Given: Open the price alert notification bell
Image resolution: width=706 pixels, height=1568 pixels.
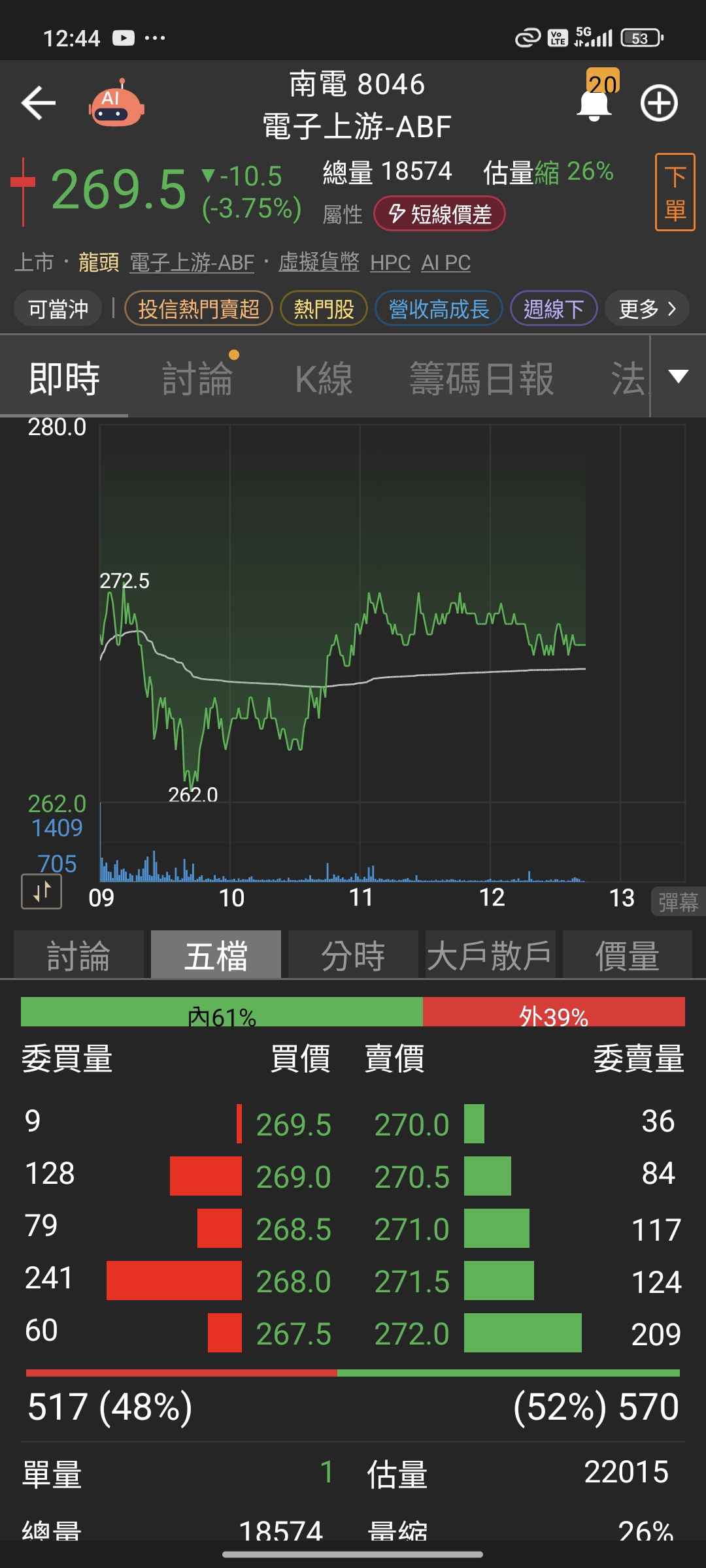Looking at the screenshot, I should click(594, 105).
